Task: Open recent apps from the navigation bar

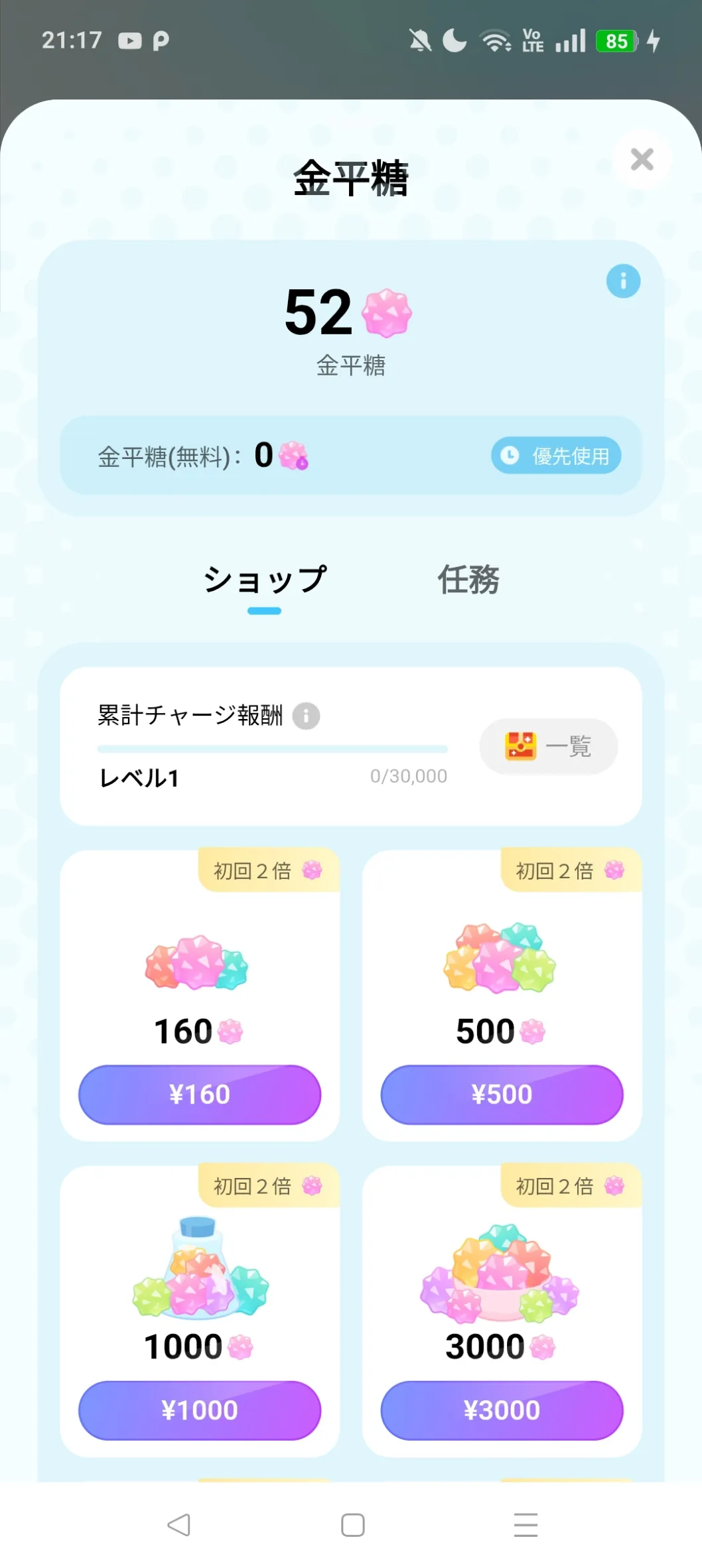Action: [526, 1525]
